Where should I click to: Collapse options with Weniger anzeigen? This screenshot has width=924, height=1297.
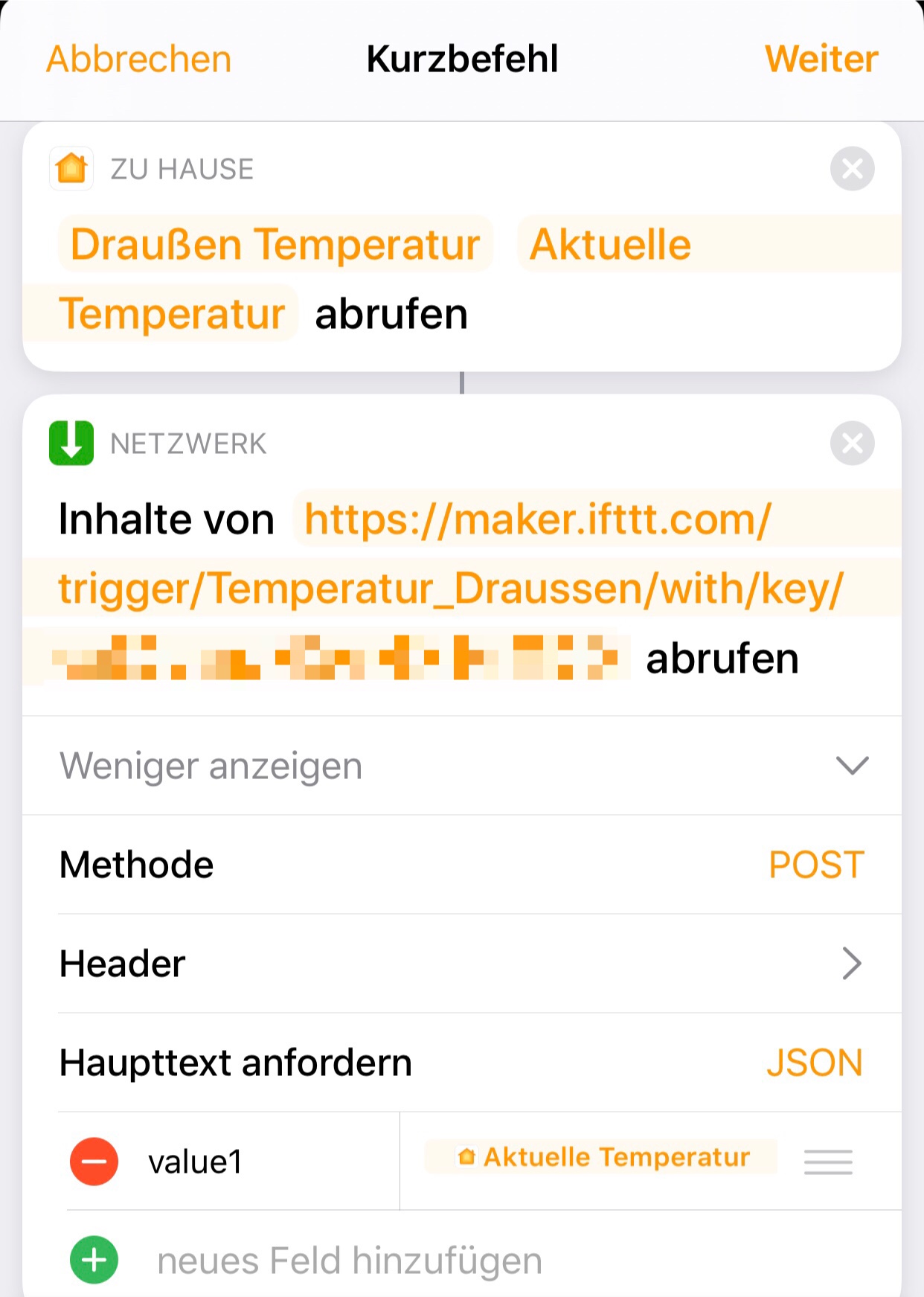pos(461,766)
